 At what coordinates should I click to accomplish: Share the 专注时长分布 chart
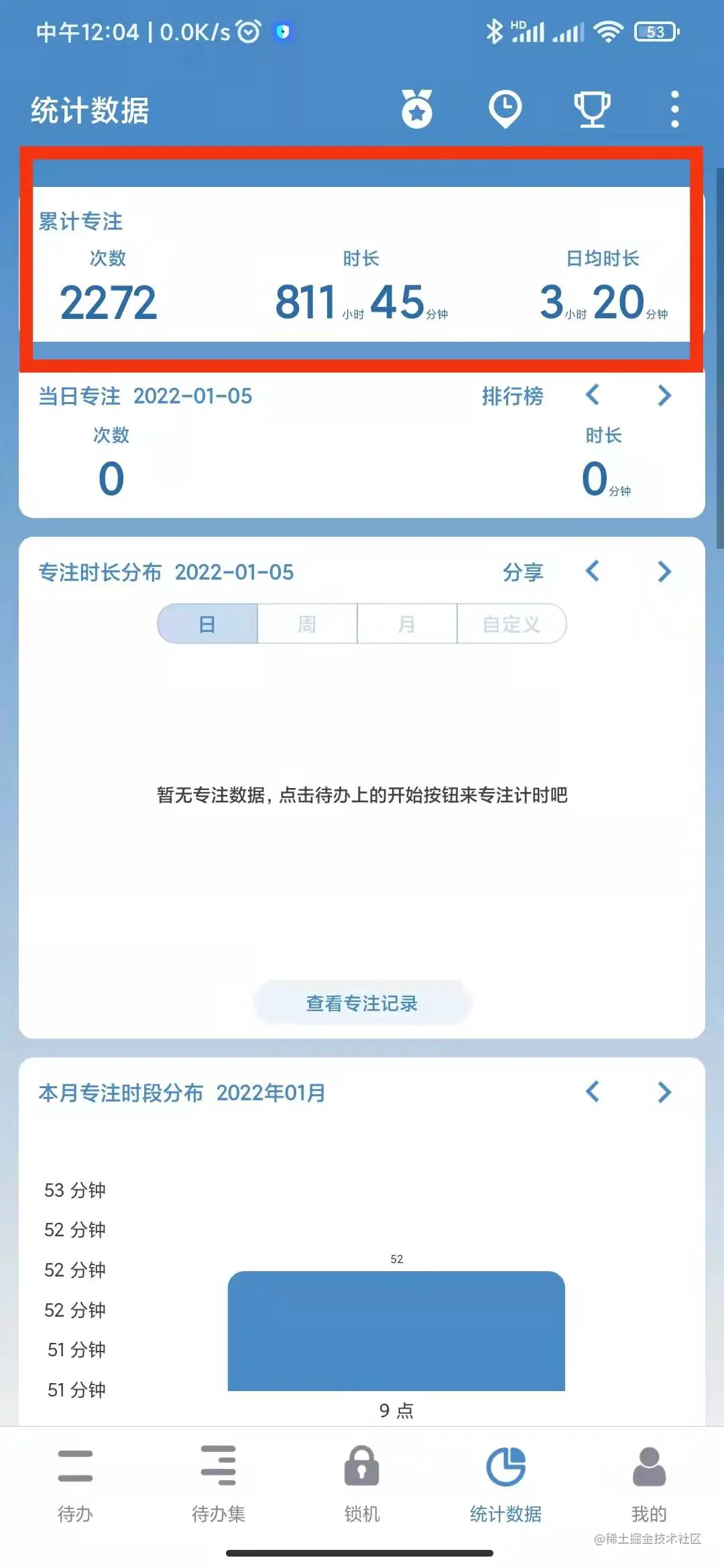523,572
